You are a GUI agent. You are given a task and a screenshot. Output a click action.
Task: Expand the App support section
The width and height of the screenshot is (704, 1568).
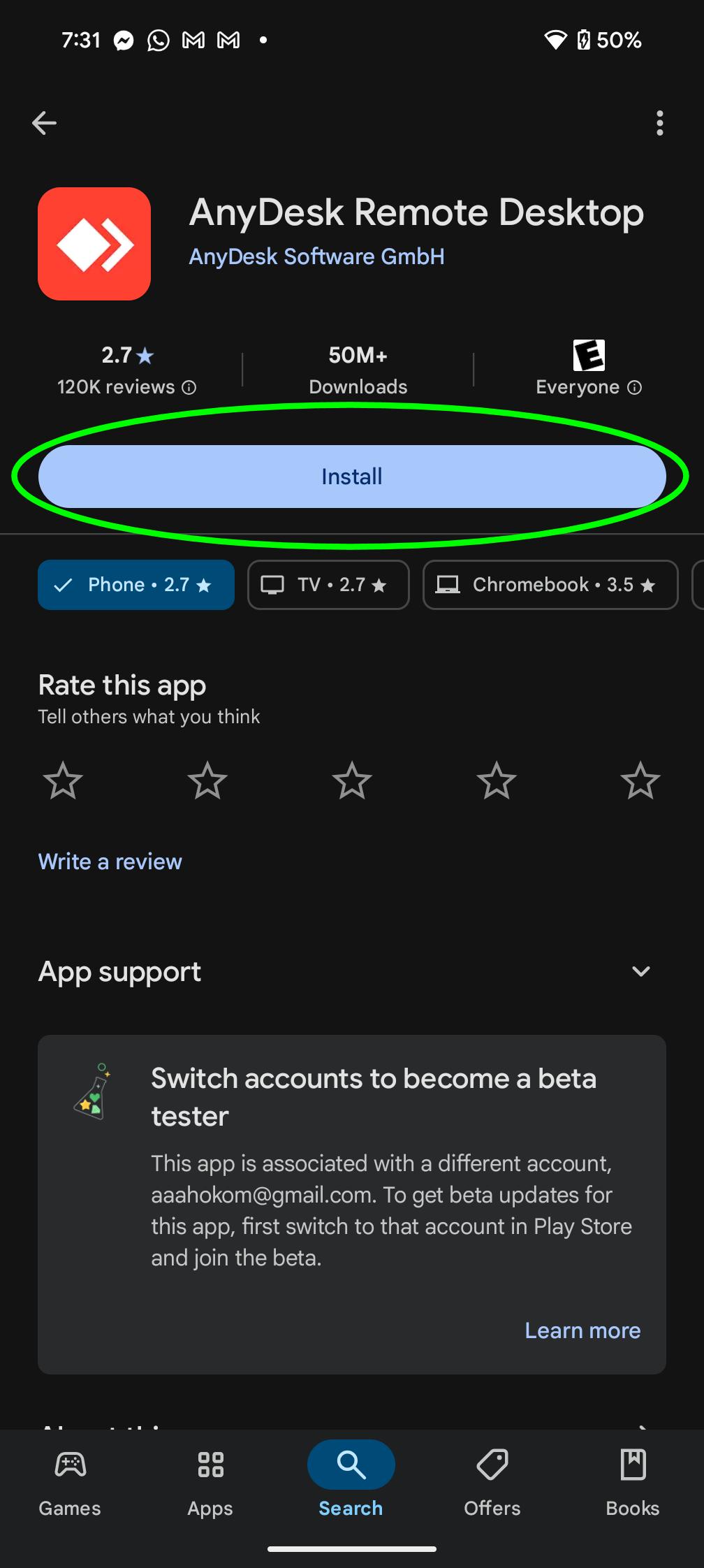(352, 971)
